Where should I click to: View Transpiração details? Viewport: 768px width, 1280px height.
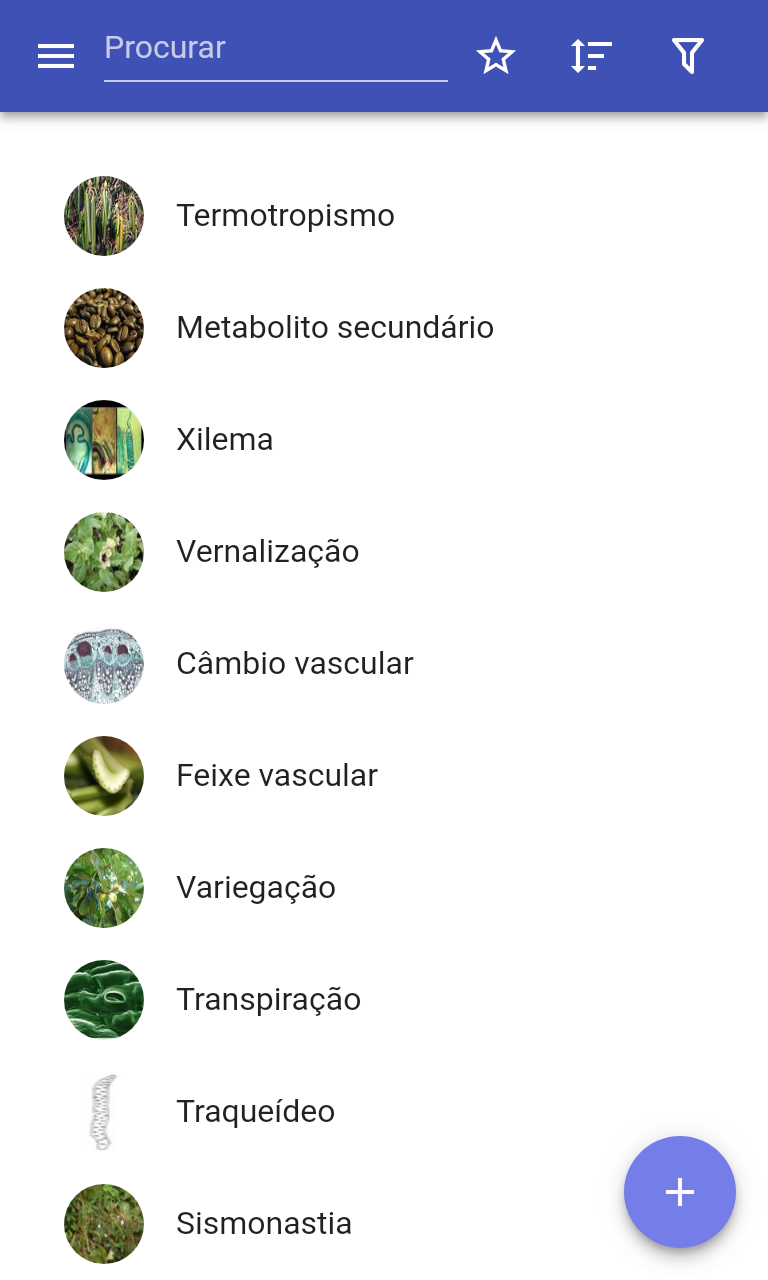[384, 1000]
